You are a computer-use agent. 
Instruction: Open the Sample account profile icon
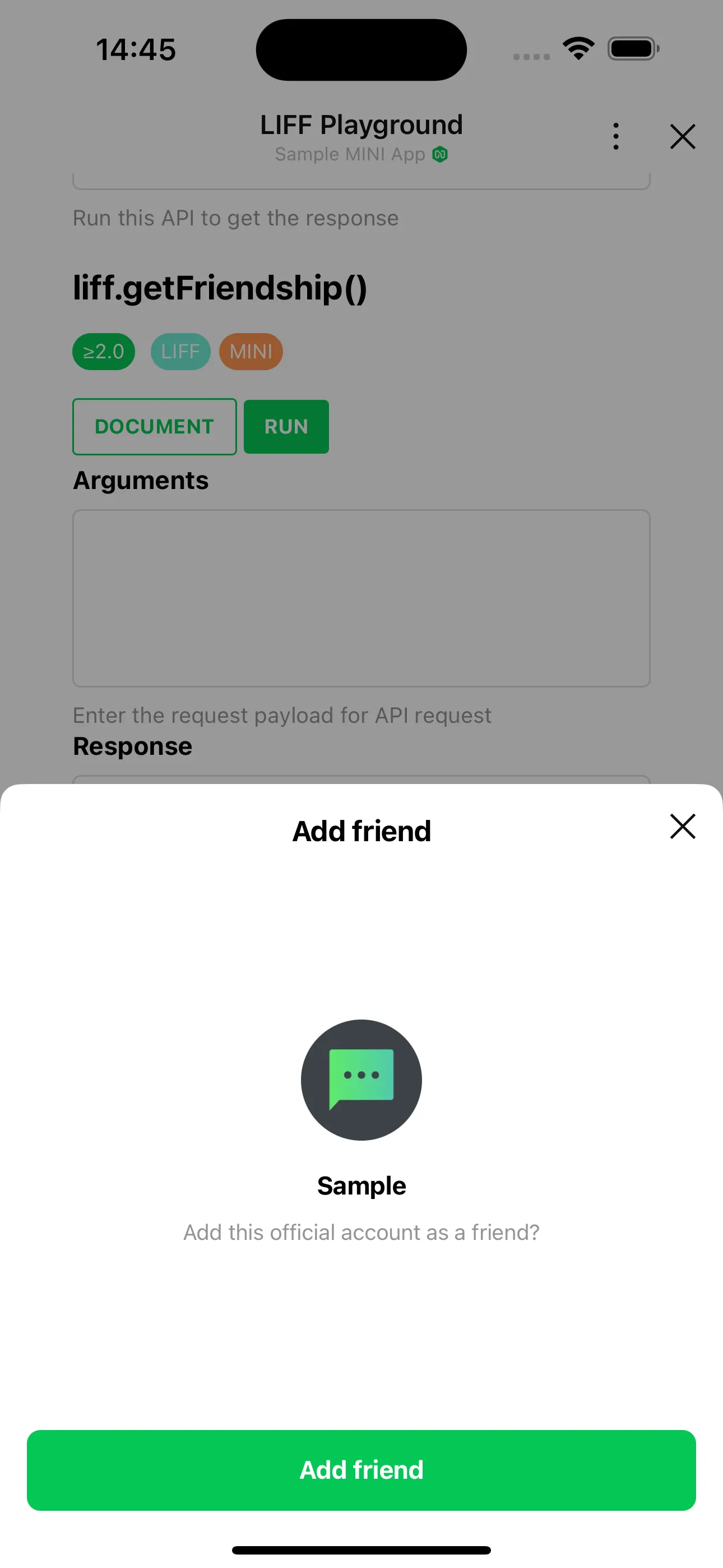pos(361,1079)
